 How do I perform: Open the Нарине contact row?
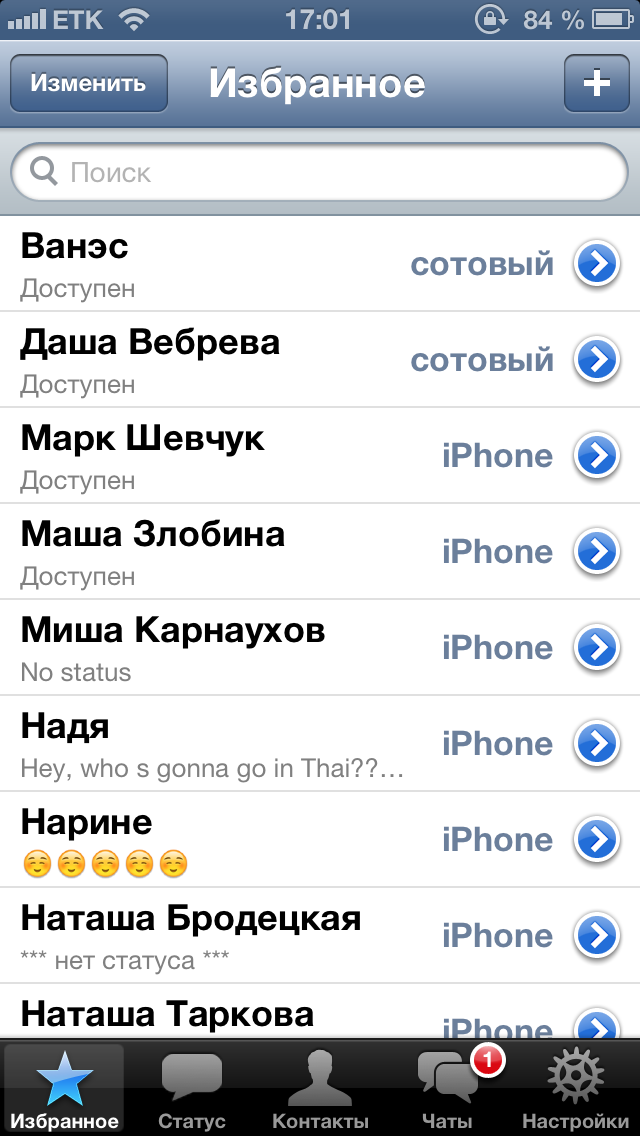pos(320,840)
